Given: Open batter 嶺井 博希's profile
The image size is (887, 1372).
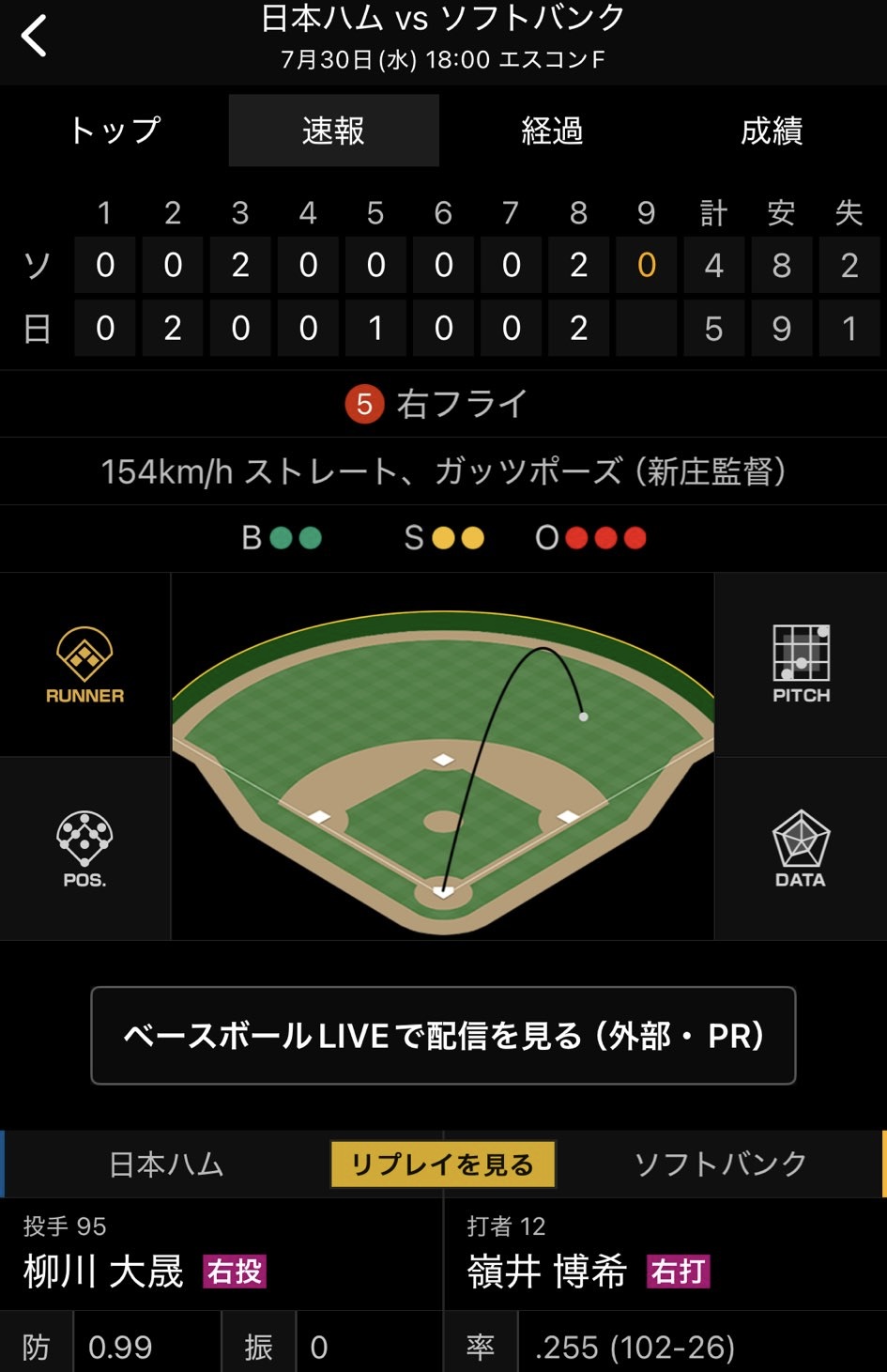Looking at the screenshot, I should pyautogui.click(x=547, y=1272).
